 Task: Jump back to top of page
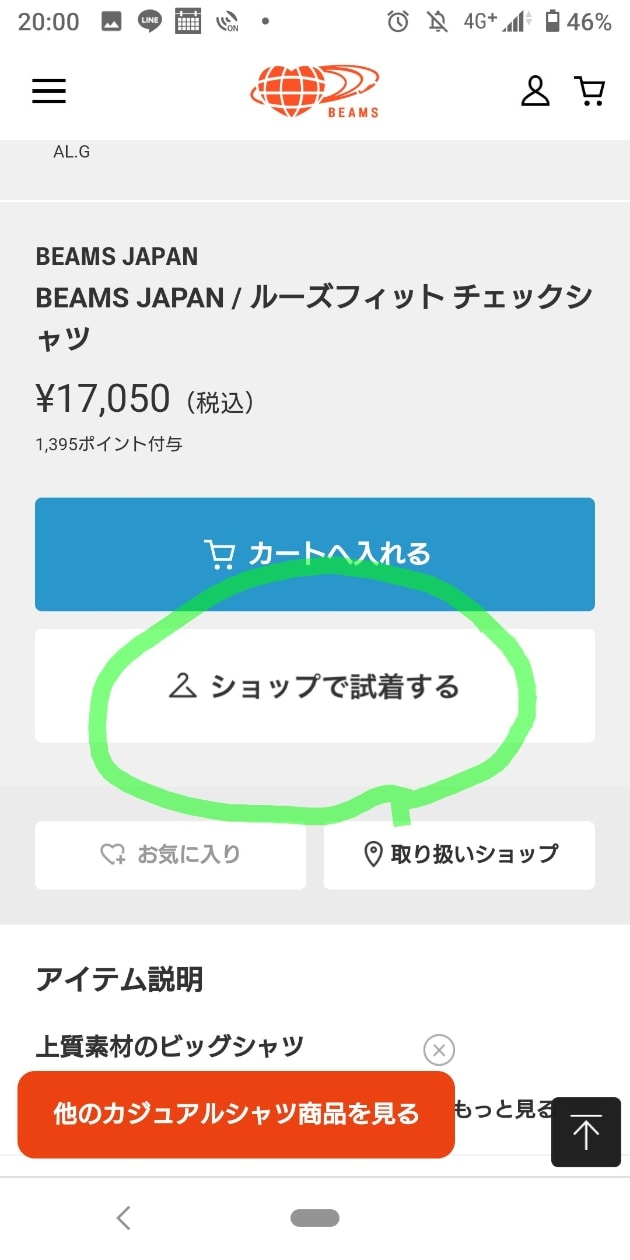[585, 1132]
